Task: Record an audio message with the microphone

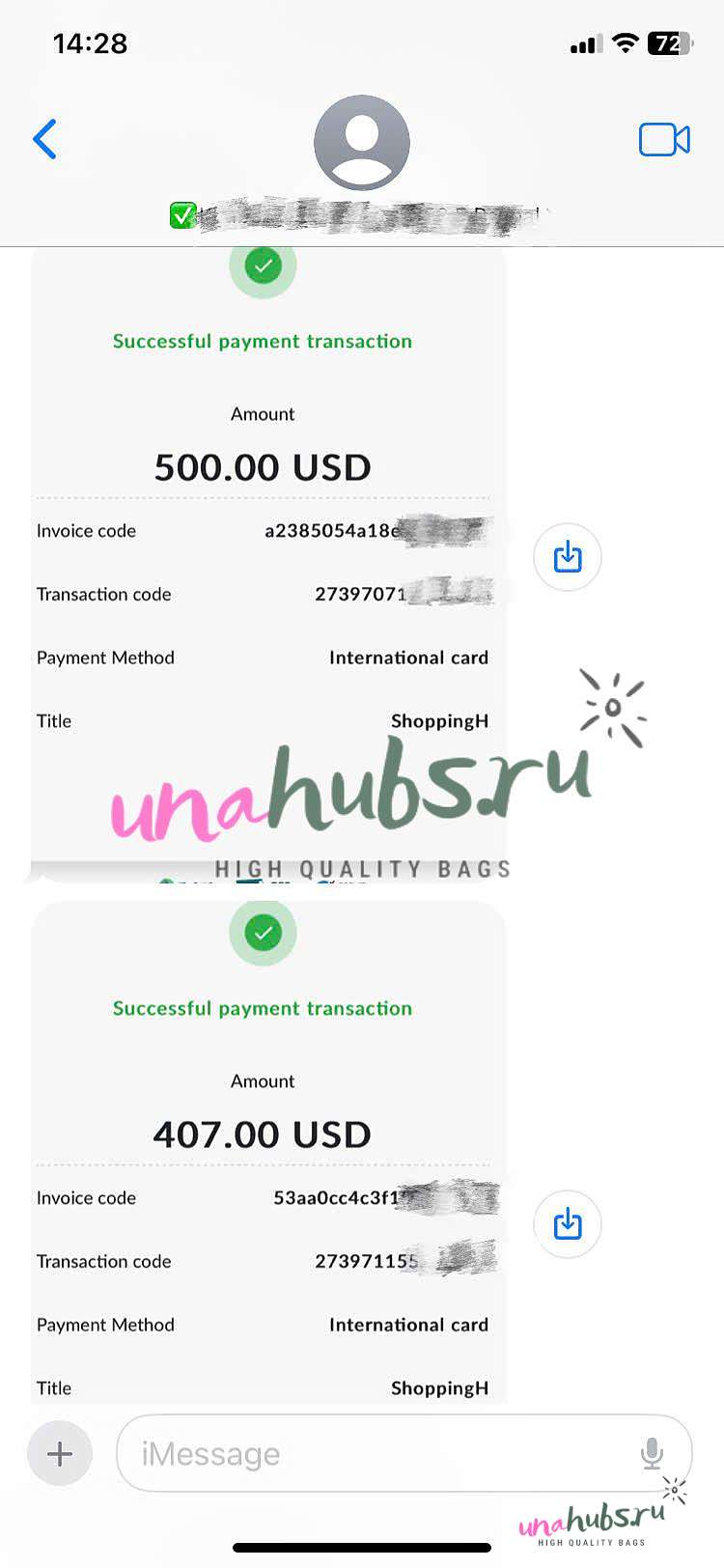Action: click(653, 1453)
